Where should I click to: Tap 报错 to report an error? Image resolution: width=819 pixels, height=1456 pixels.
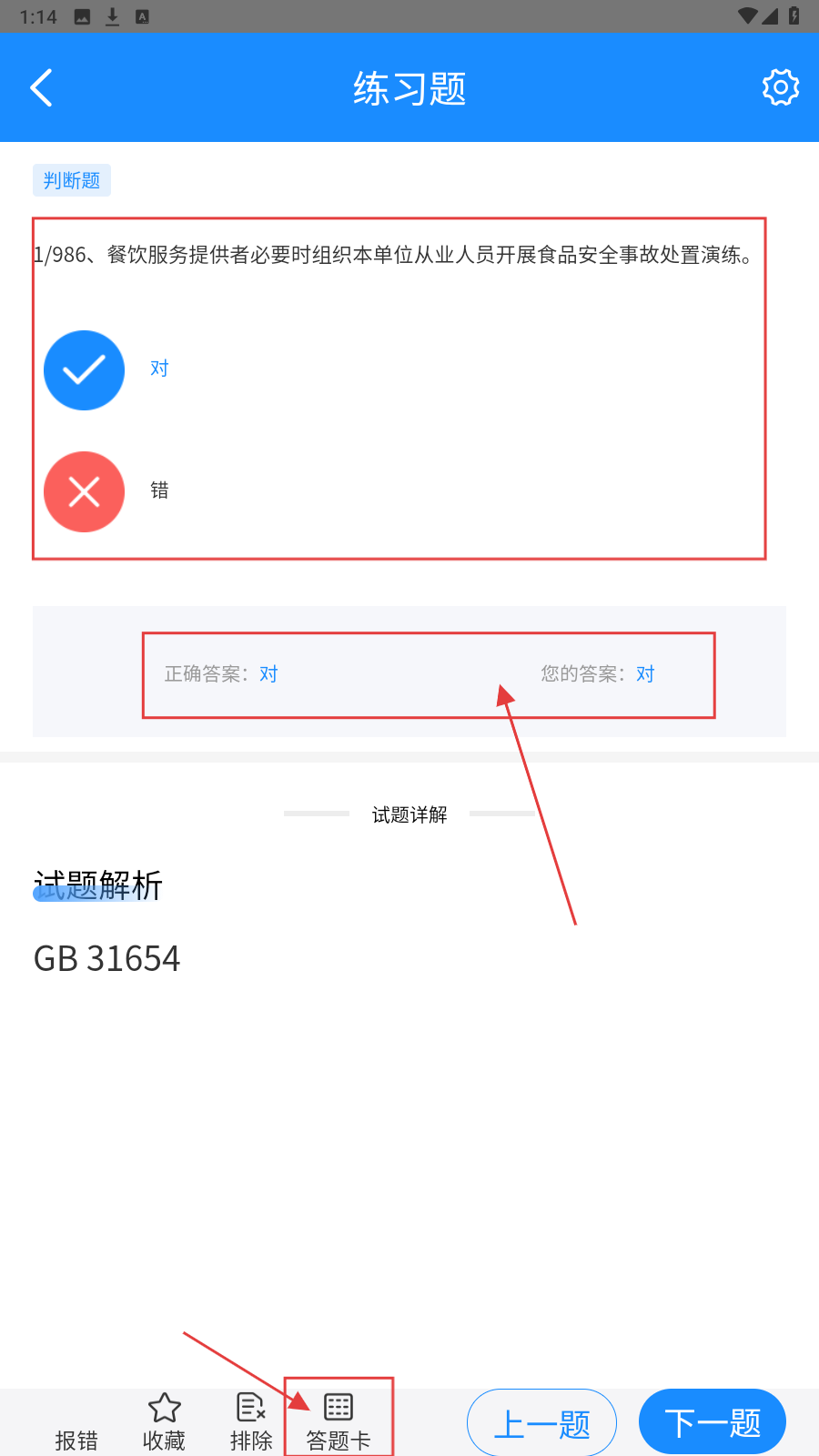tap(76, 1440)
